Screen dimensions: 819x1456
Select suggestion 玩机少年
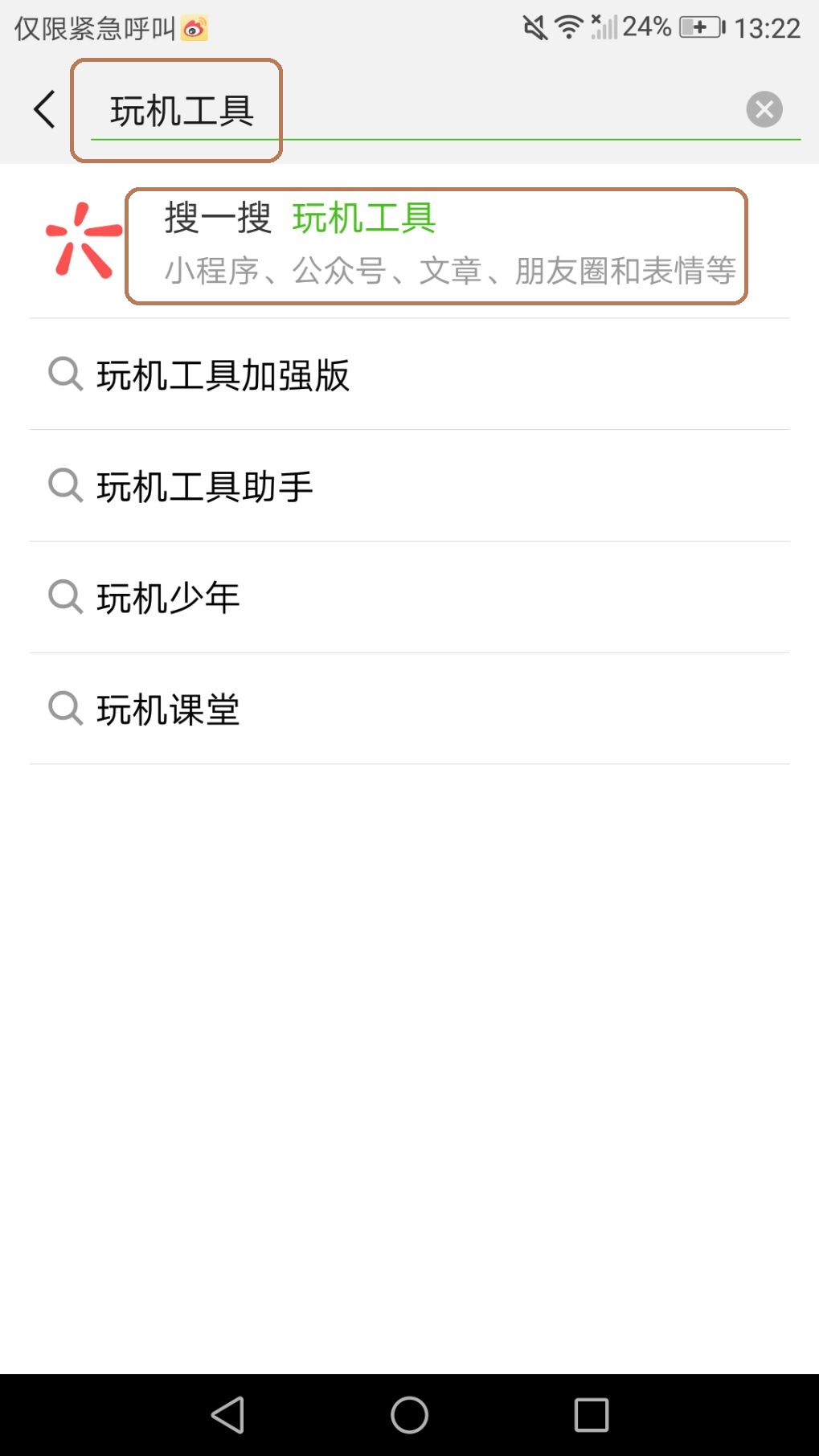170,597
